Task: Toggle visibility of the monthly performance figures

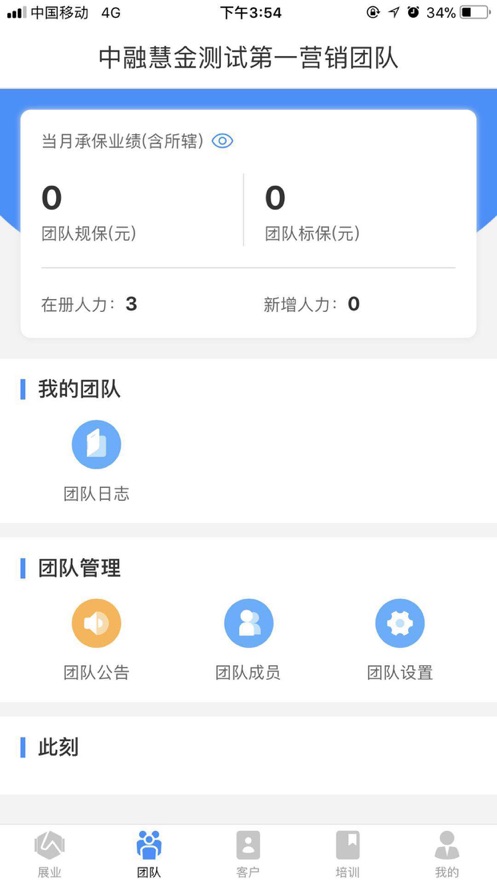Action: coord(222,141)
